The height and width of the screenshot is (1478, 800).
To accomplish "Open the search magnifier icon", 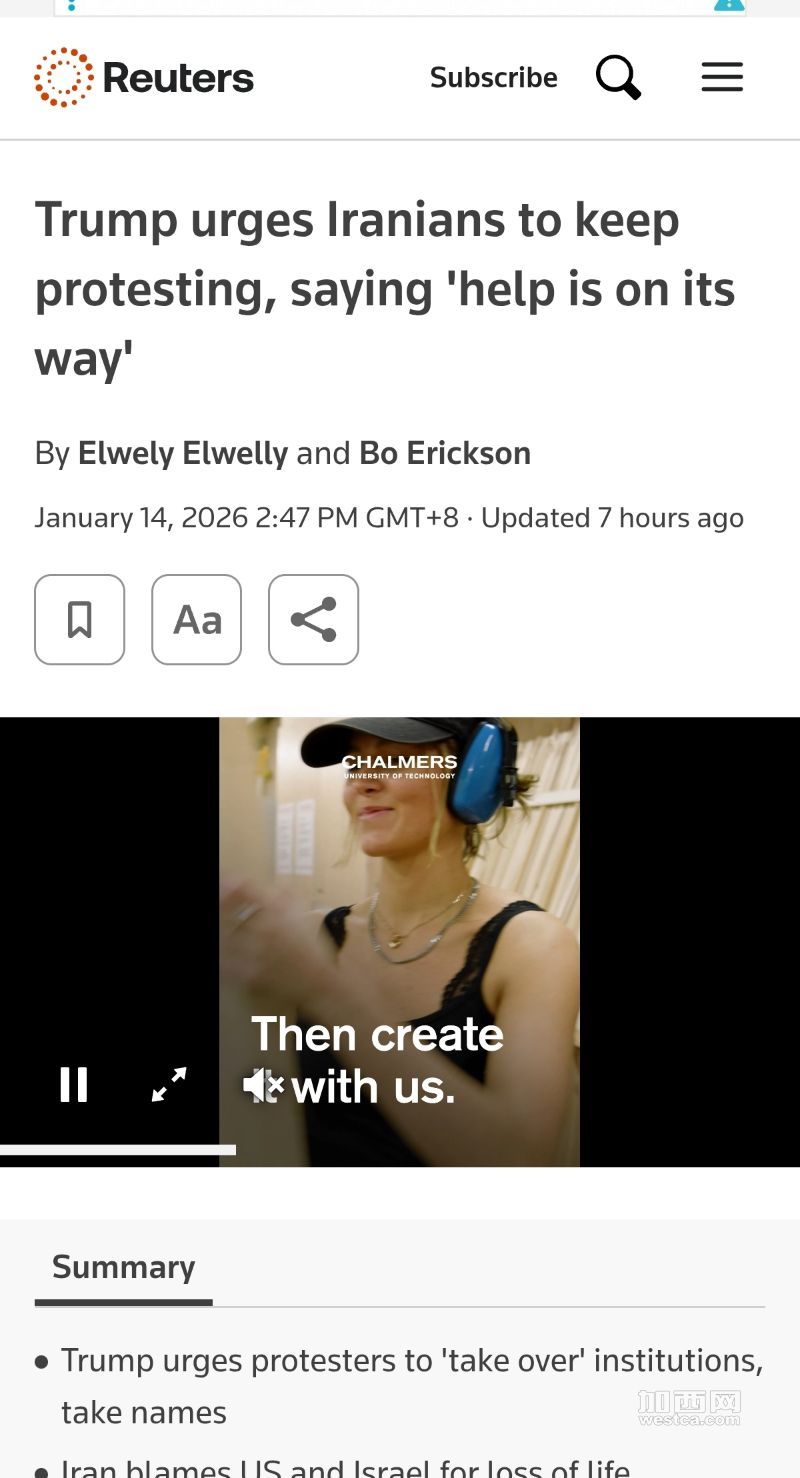I will (x=618, y=77).
